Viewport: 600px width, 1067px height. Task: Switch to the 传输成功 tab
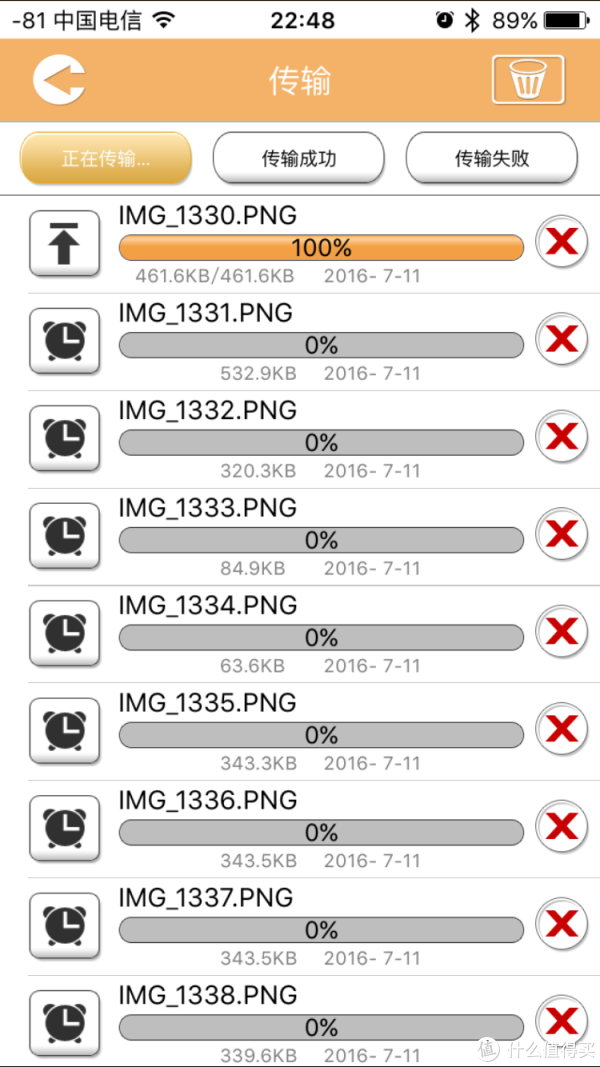(299, 159)
